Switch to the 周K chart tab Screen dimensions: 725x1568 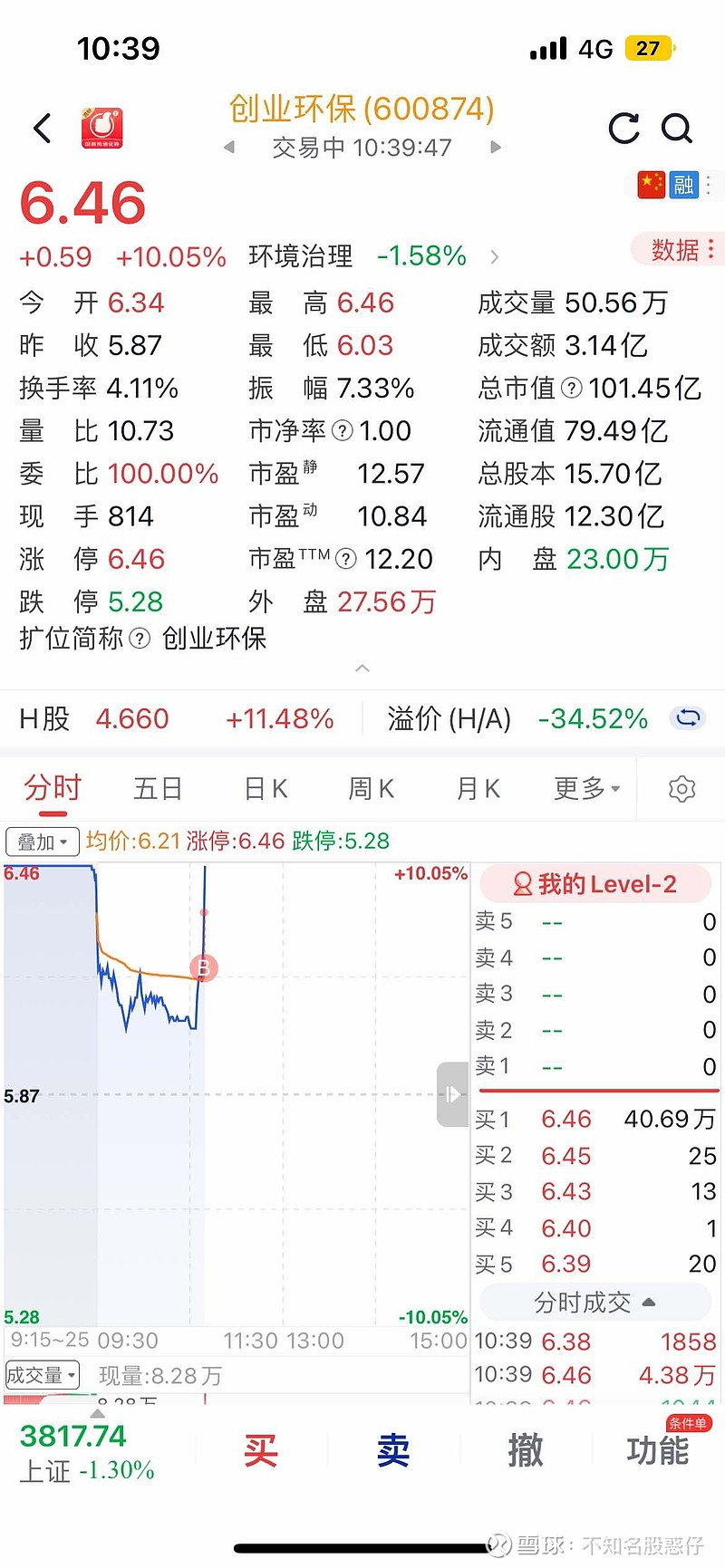(x=372, y=789)
